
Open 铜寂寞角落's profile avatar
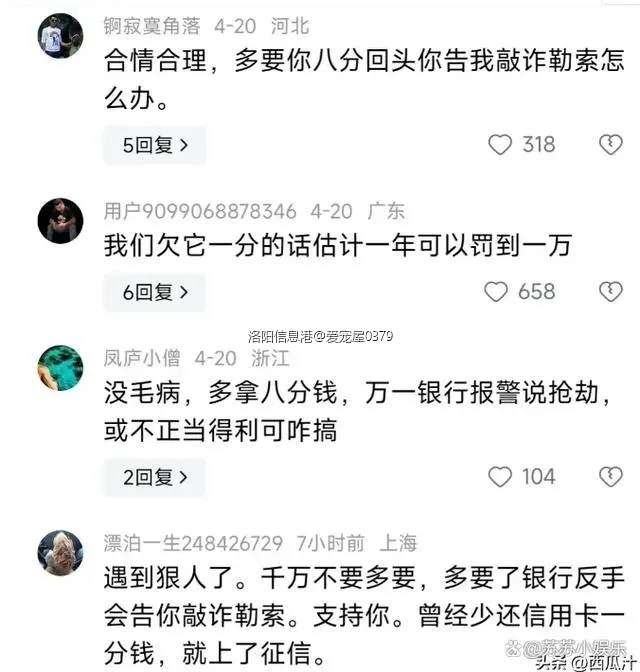60,37
